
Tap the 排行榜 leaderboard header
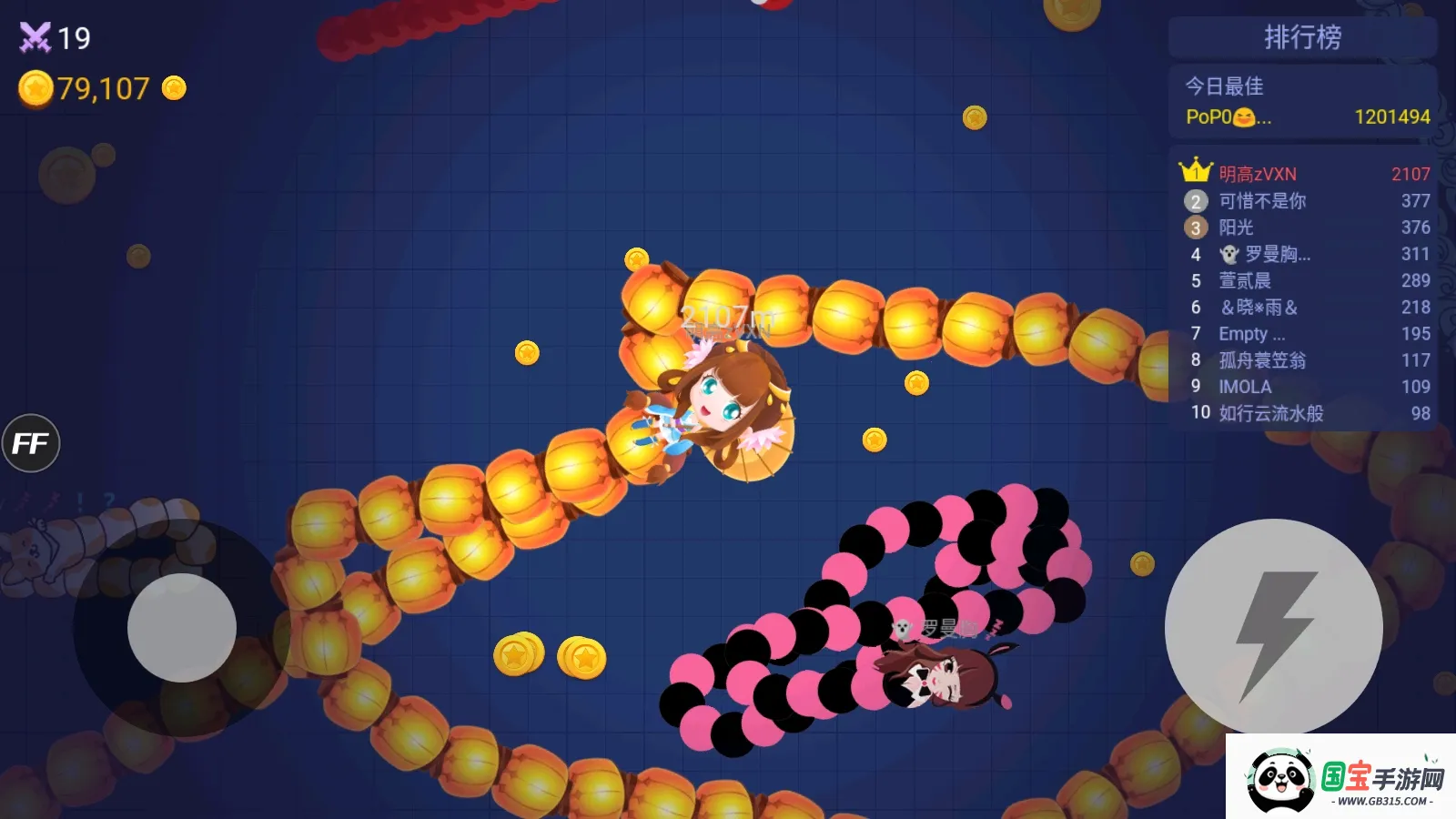click(x=1302, y=37)
